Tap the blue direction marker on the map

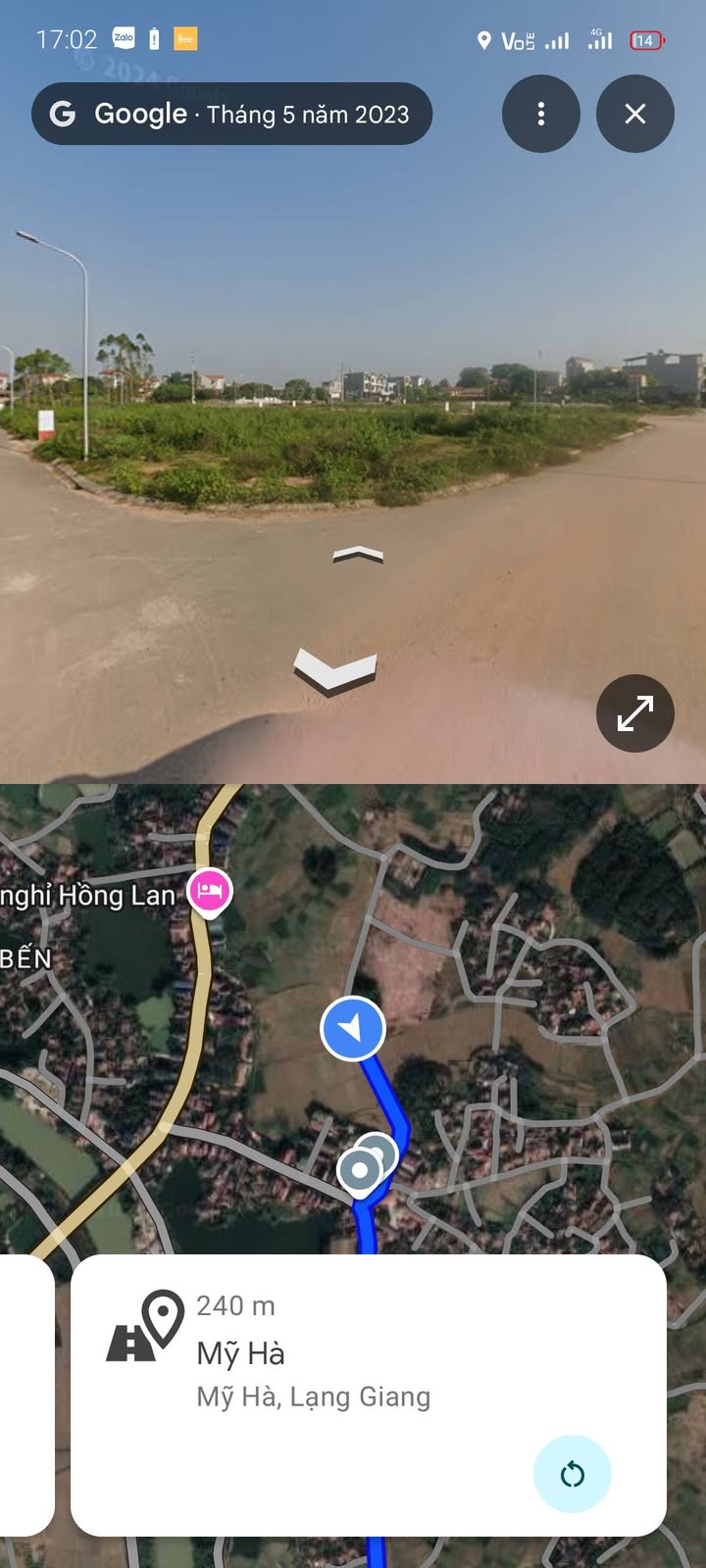[352, 1028]
